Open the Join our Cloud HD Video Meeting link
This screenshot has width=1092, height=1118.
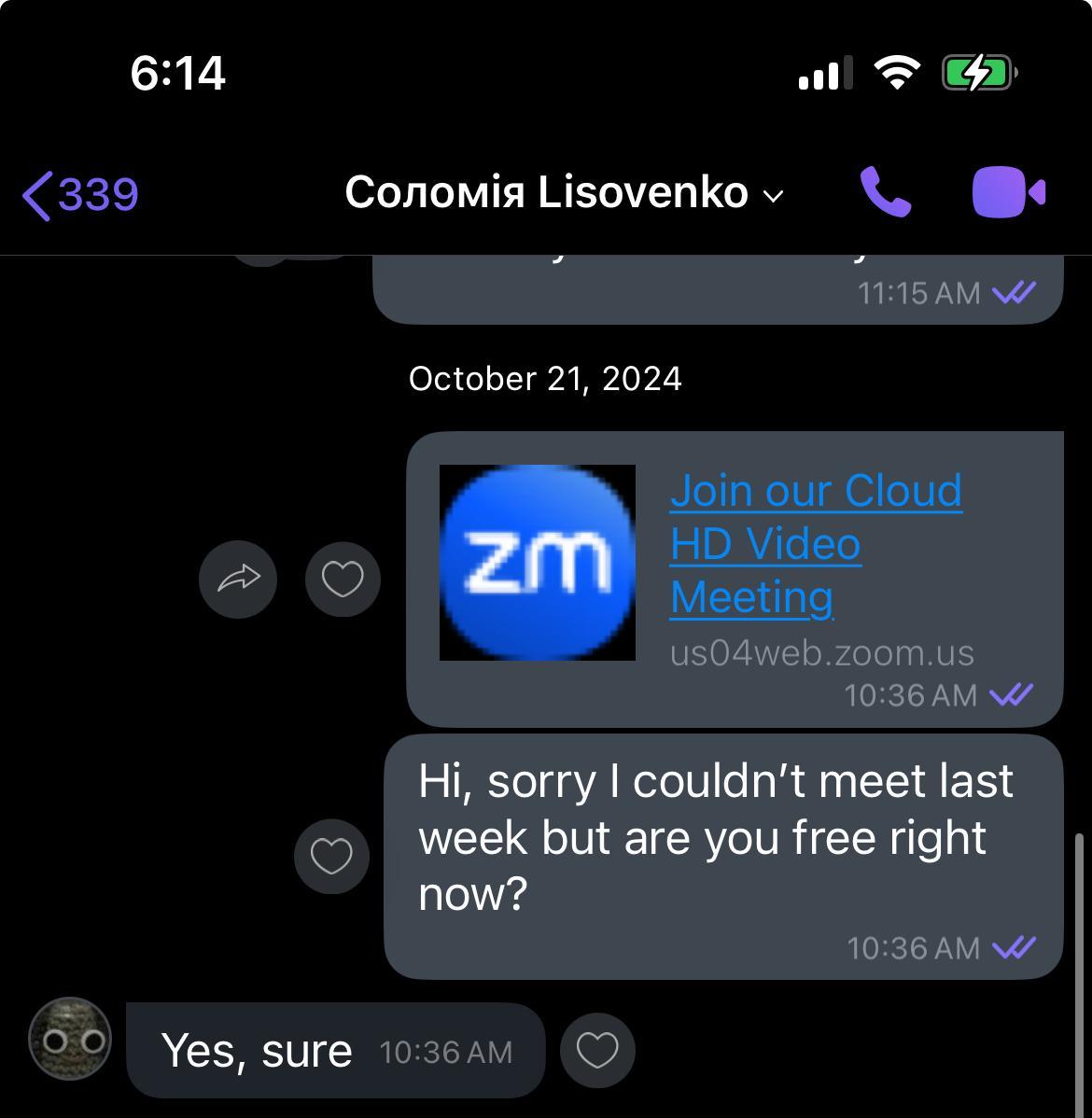tap(815, 543)
